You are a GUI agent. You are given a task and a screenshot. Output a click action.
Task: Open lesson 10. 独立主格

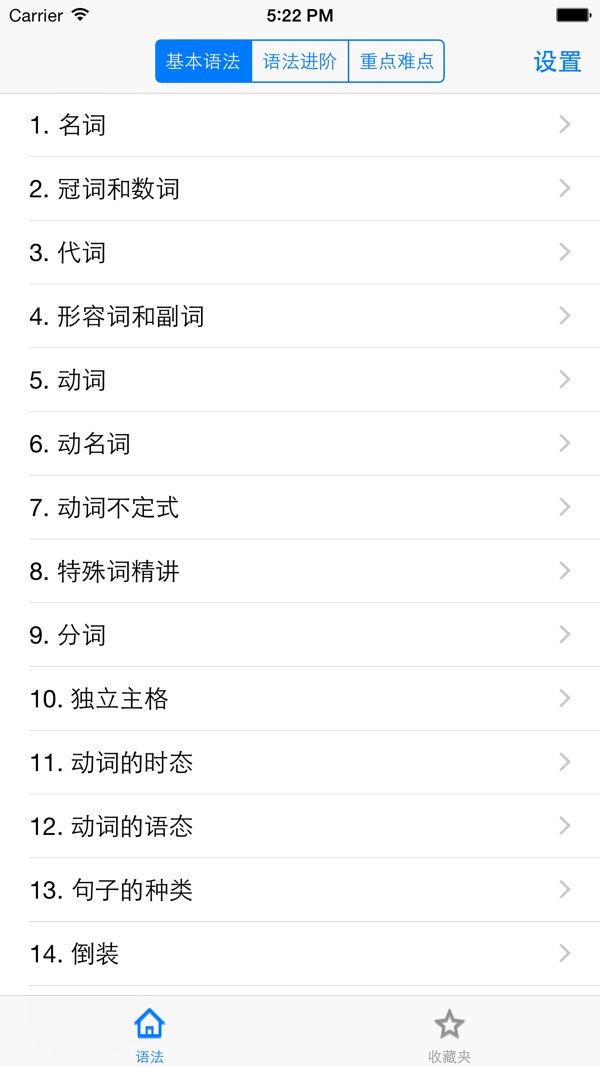click(x=300, y=699)
